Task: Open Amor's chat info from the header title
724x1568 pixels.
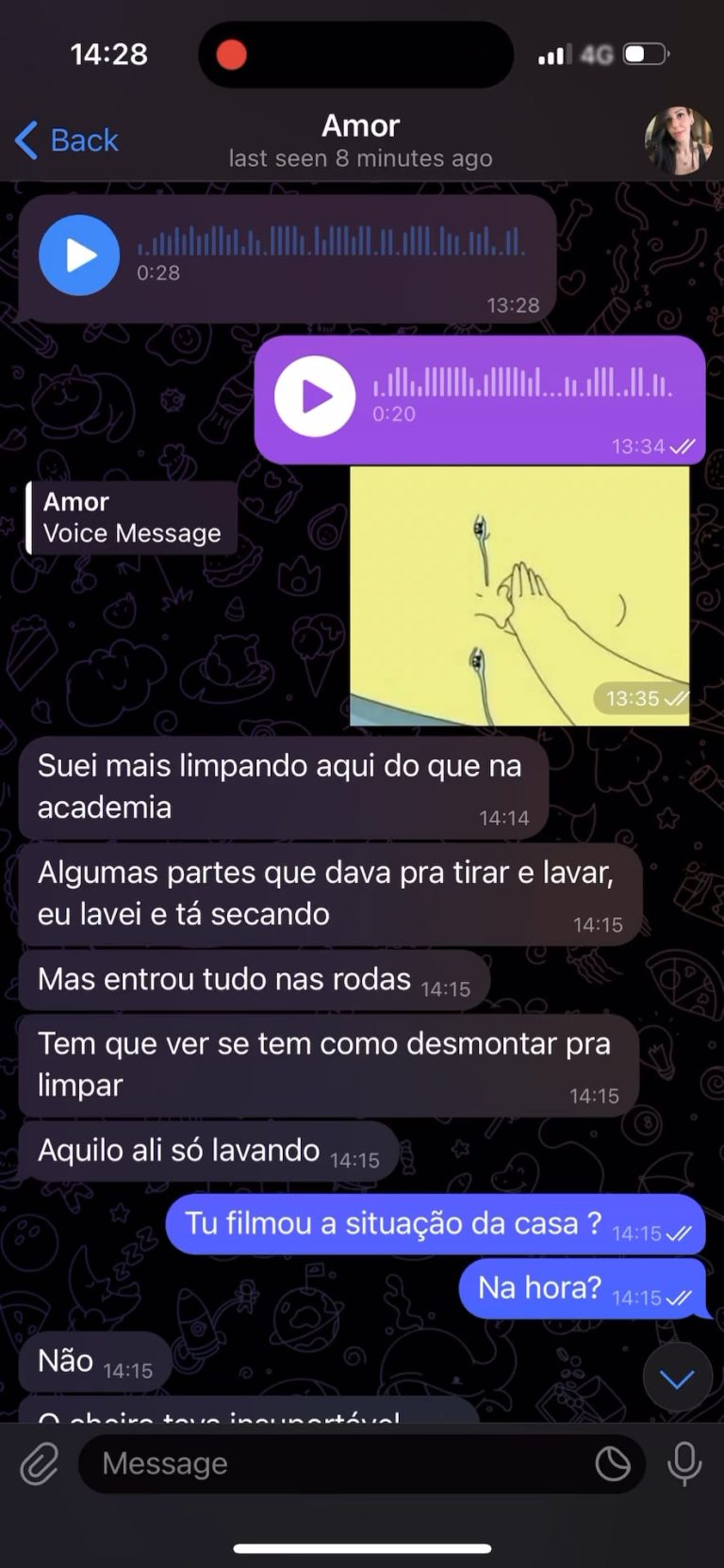Action: coord(361,140)
